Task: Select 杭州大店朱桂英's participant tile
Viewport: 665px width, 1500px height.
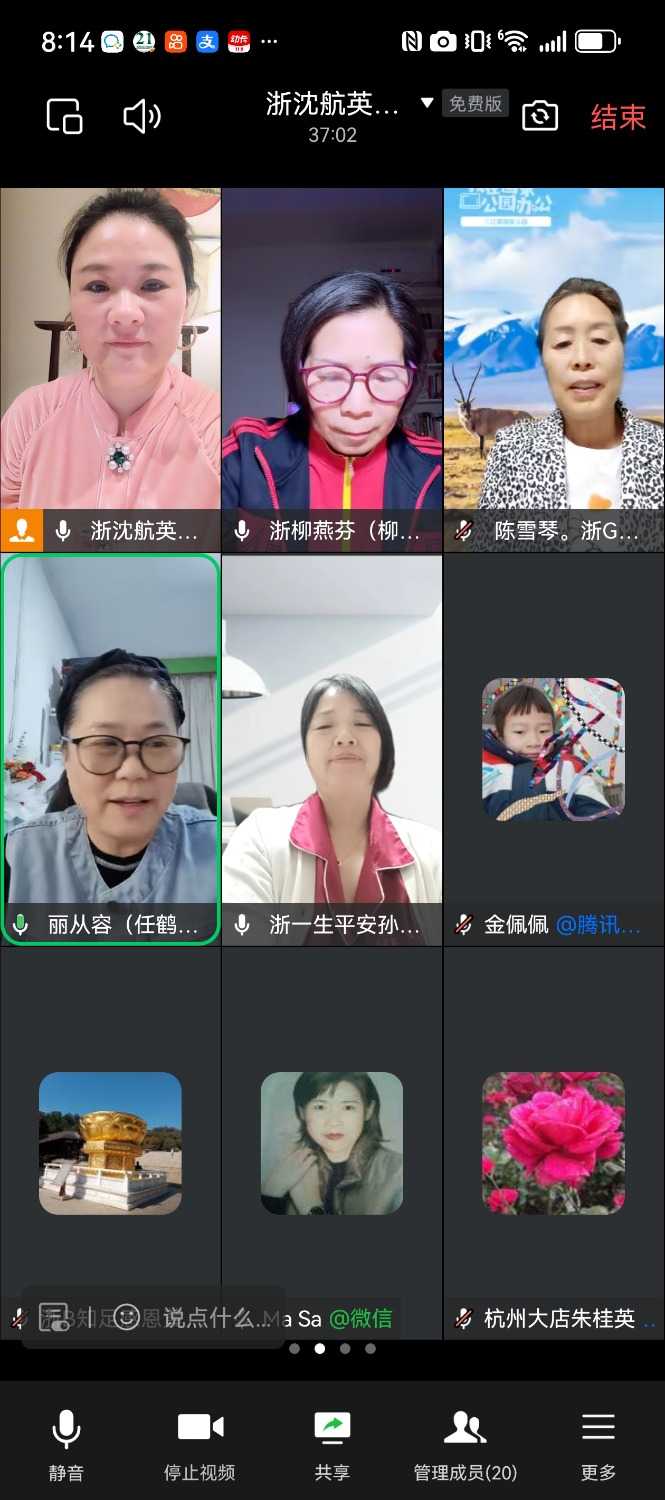Action: click(x=554, y=1140)
